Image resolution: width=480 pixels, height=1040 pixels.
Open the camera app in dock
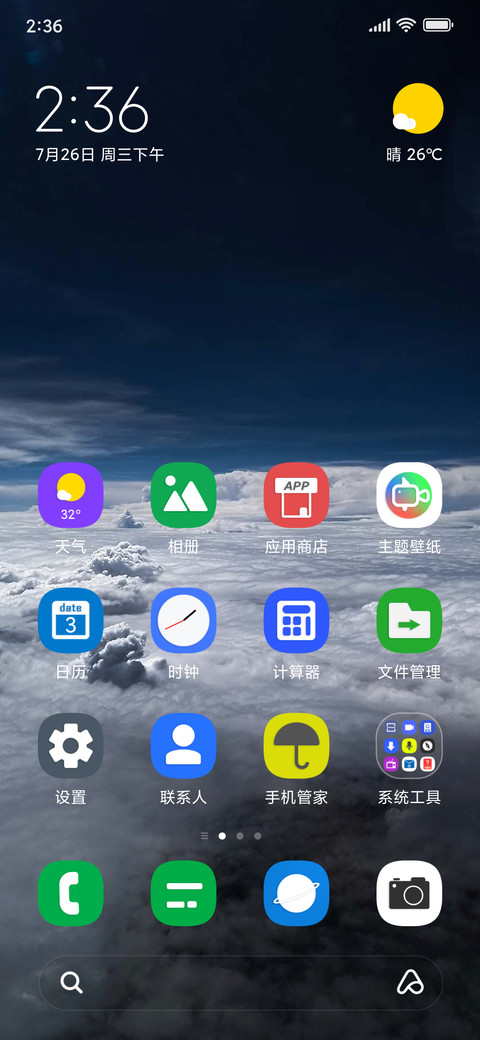[x=409, y=893]
